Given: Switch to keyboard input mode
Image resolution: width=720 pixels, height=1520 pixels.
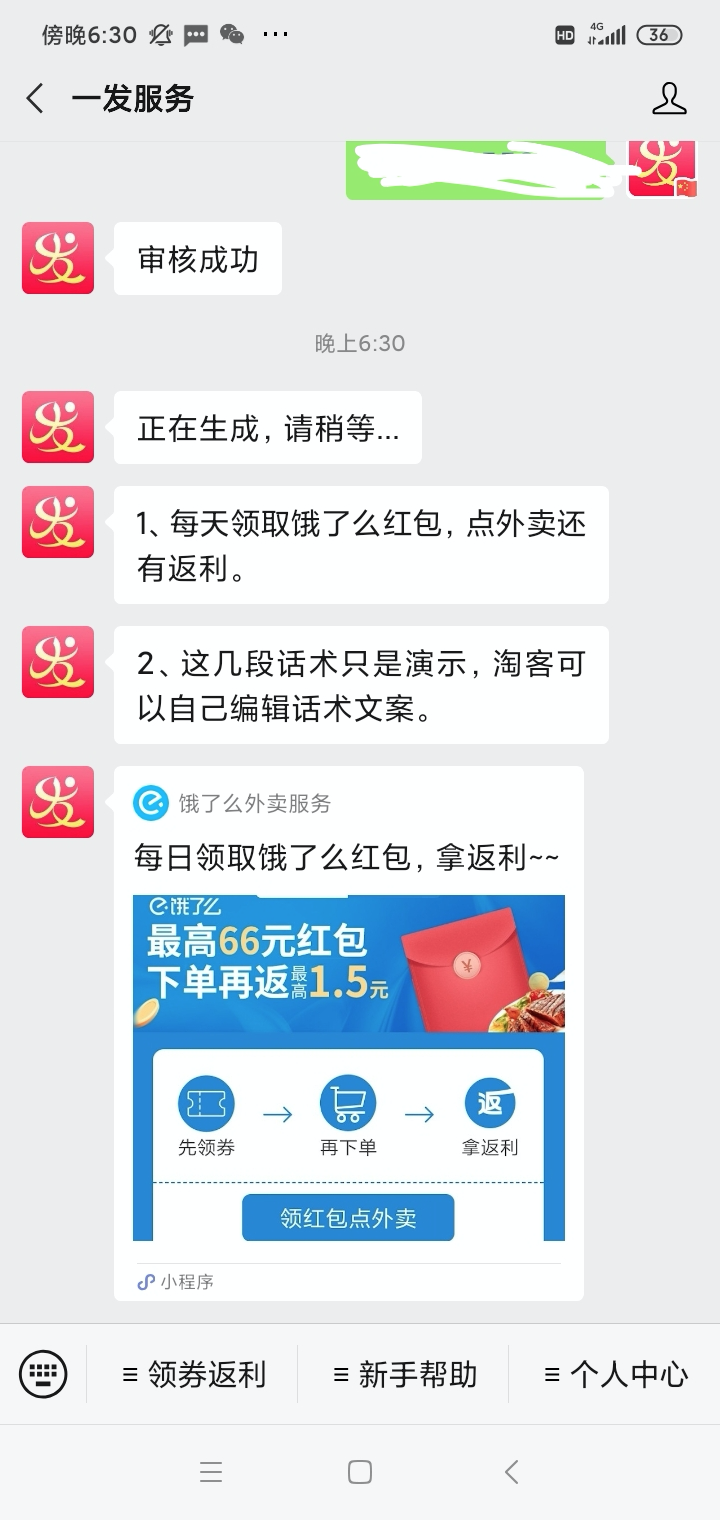Looking at the screenshot, I should (x=43, y=1374).
